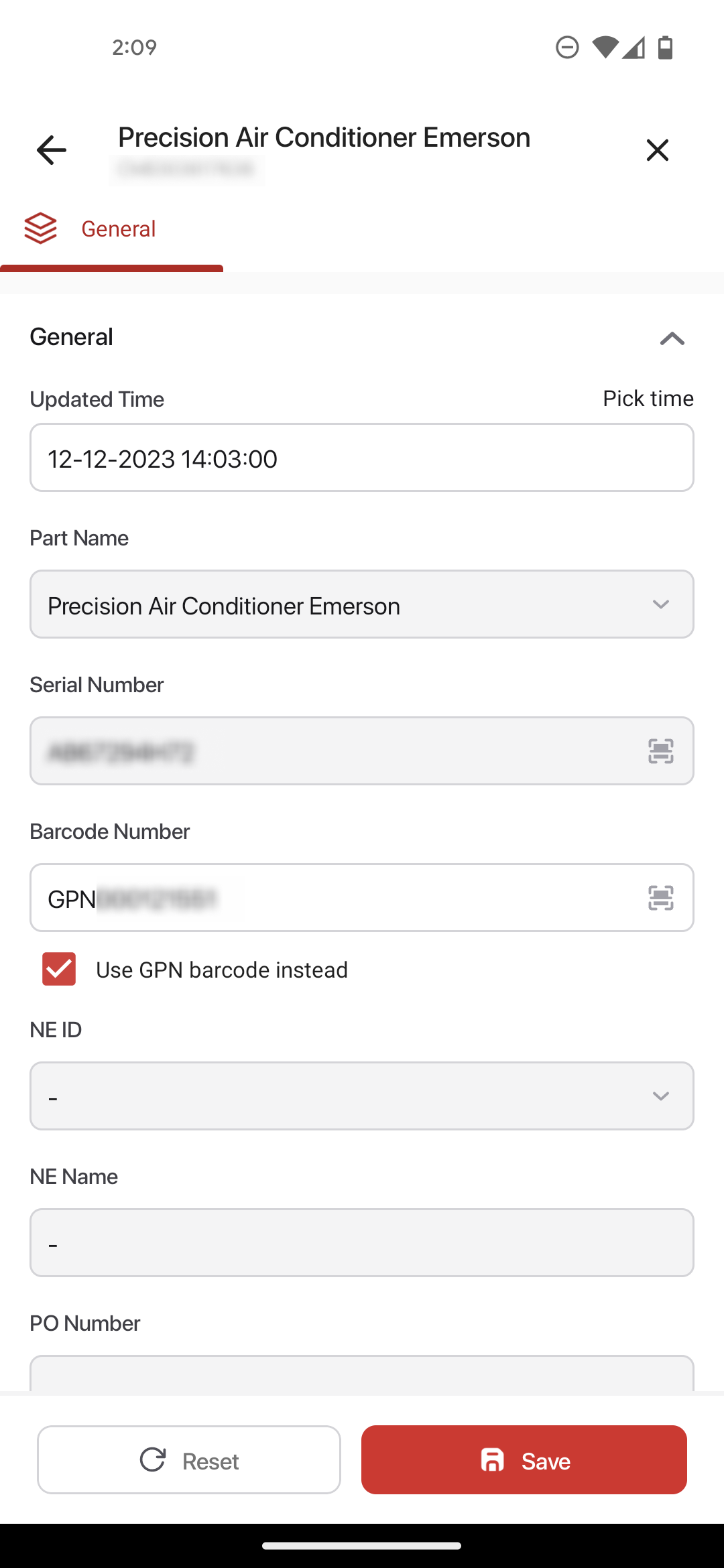Edit the Updated Time field

[362, 458]
